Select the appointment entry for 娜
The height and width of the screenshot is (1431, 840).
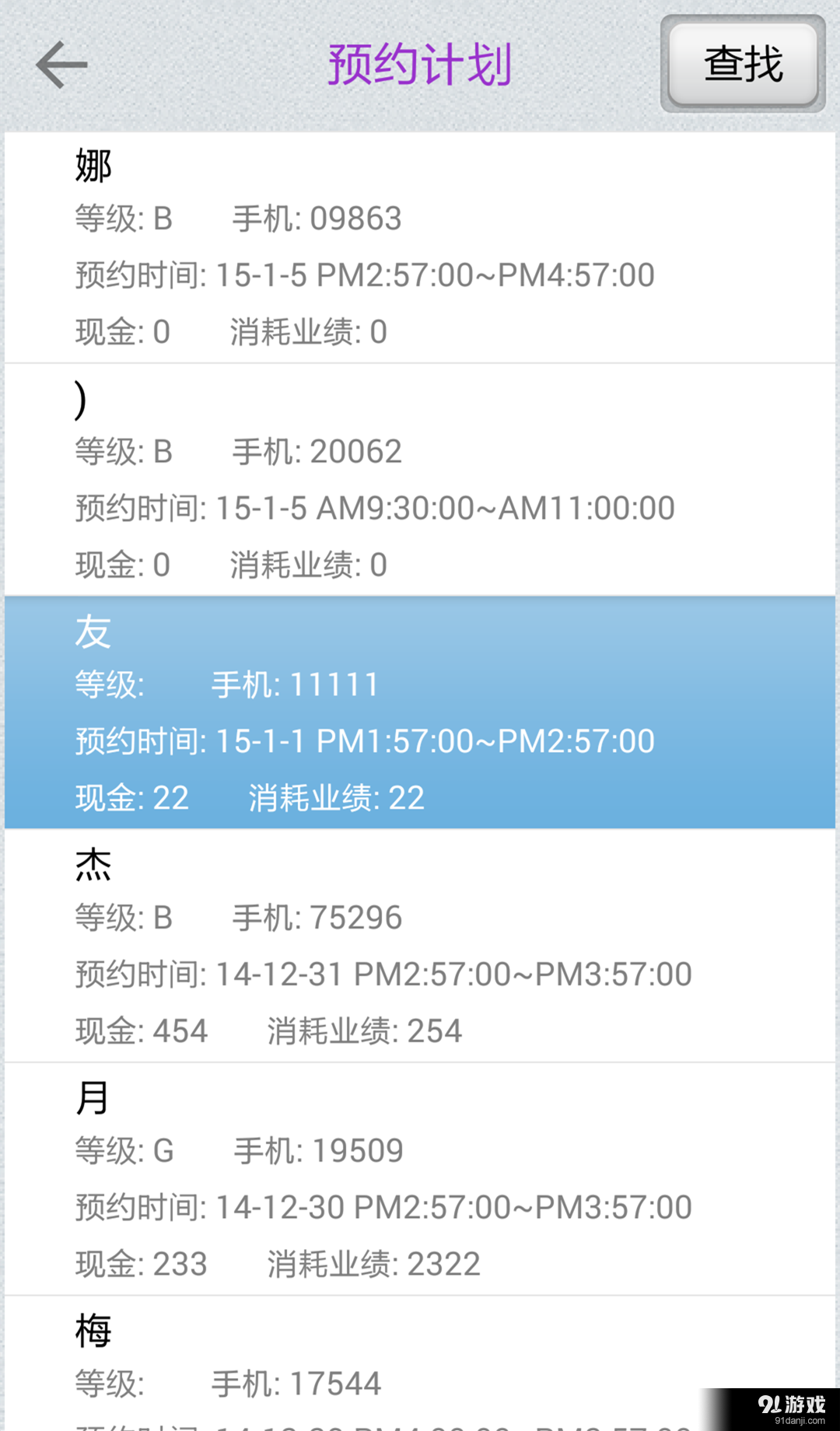point(420,241)
